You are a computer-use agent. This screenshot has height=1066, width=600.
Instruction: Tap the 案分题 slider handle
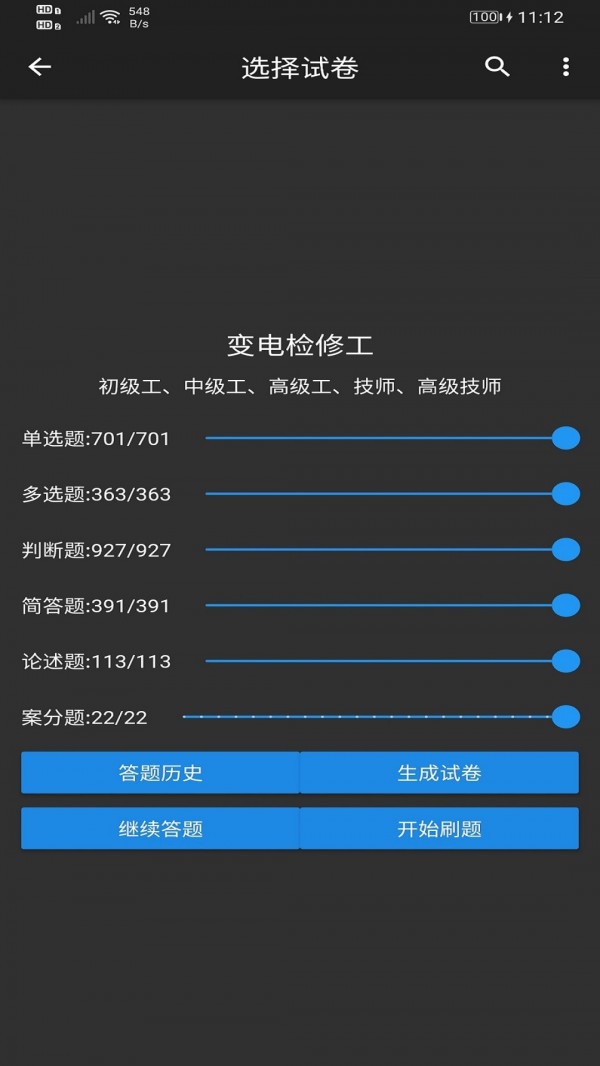(x=566, y=717)
